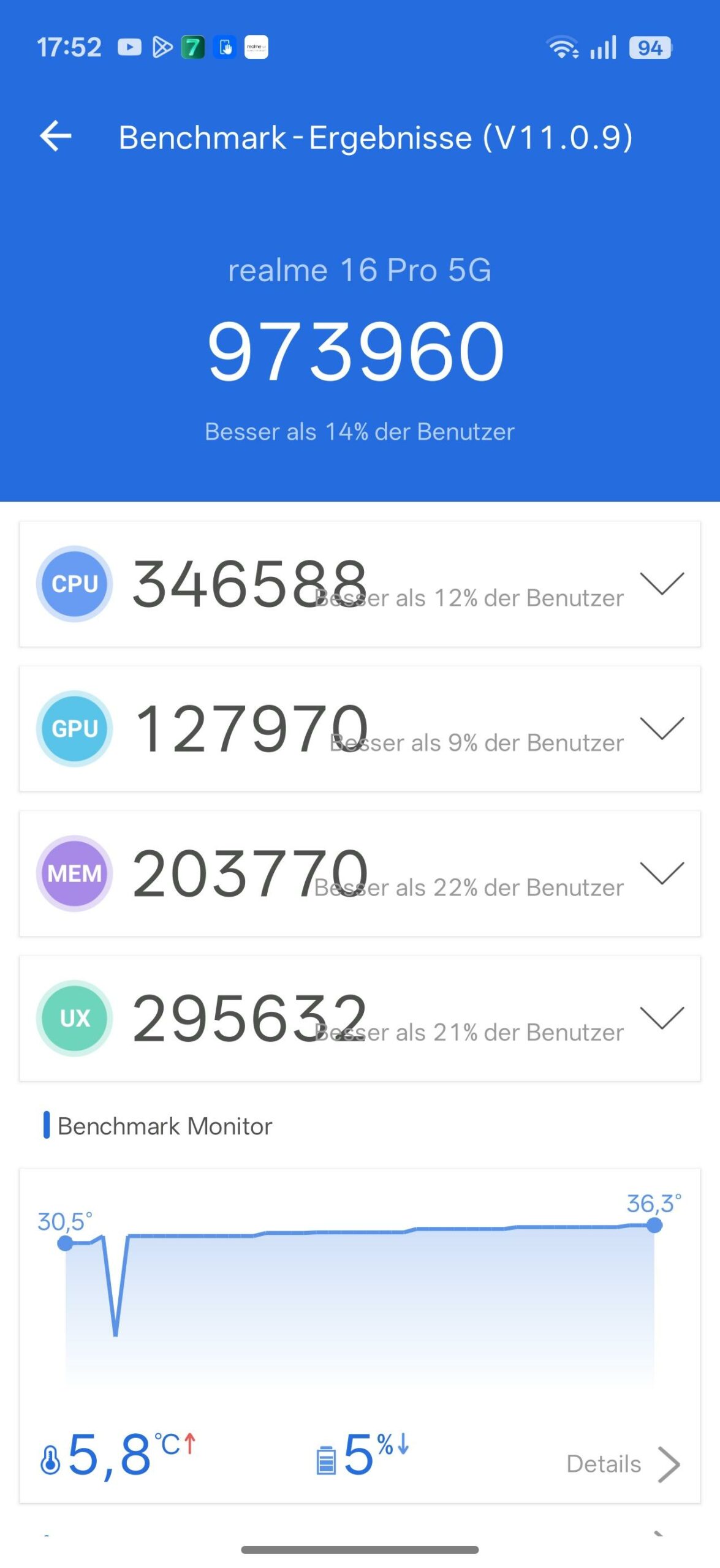Expand the GPU score breakdown
Image resolution: width=720 pixels, height=1568 pixels.
click(661, 728)
